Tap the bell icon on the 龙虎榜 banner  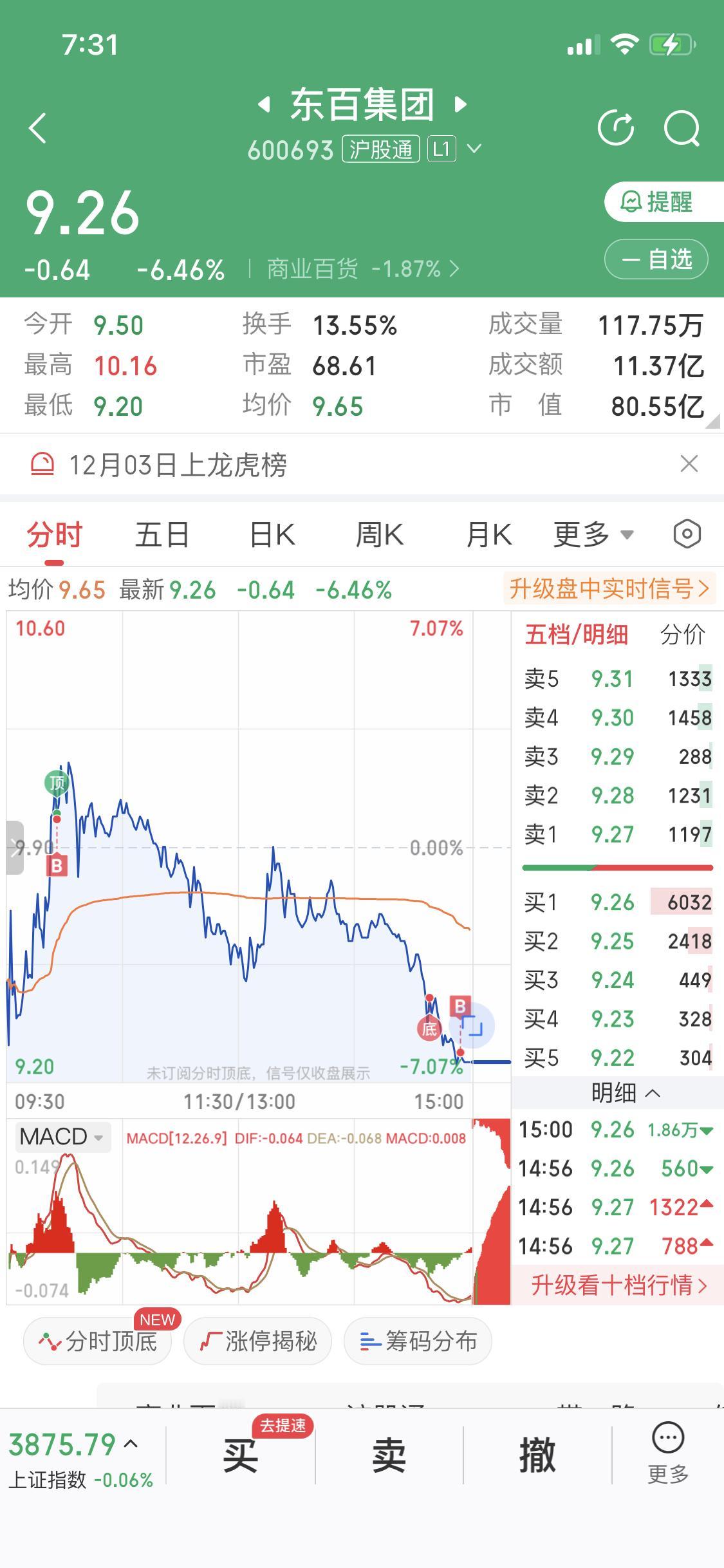point(41,463)
